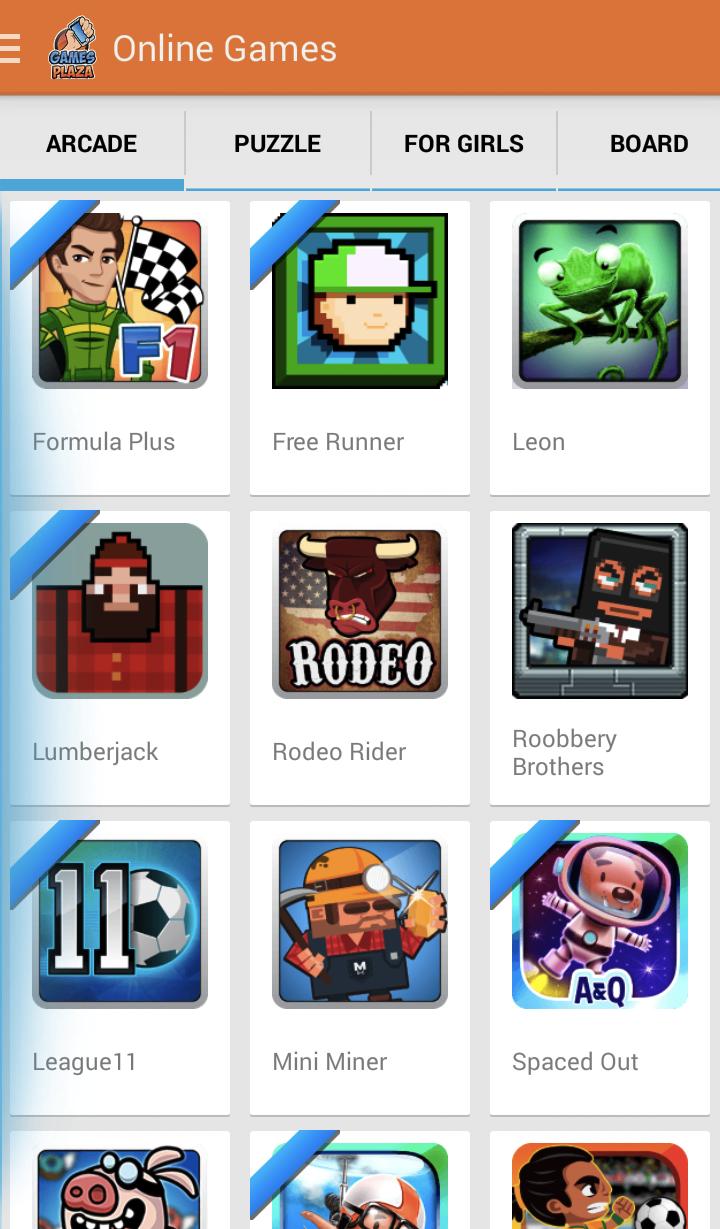Image resolution: width=720 pixels, height=1229 pixels.
Task: Launch the Mini Miner game icon
Action: [360, 920]
